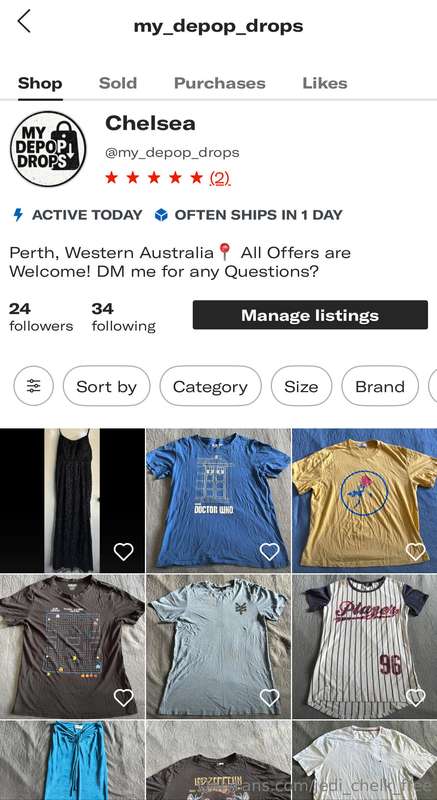Tap the Manage listings button

(x=310, y=315)
